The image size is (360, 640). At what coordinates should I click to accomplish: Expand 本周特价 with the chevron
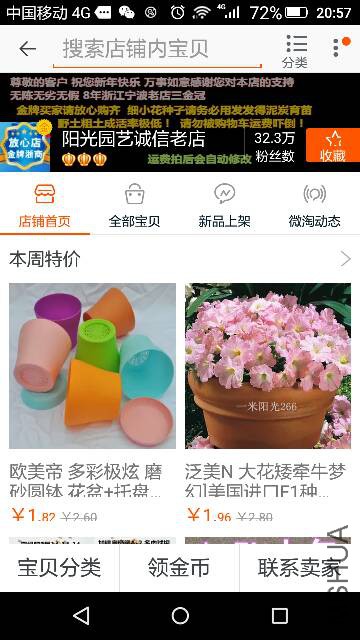(346, 259)
